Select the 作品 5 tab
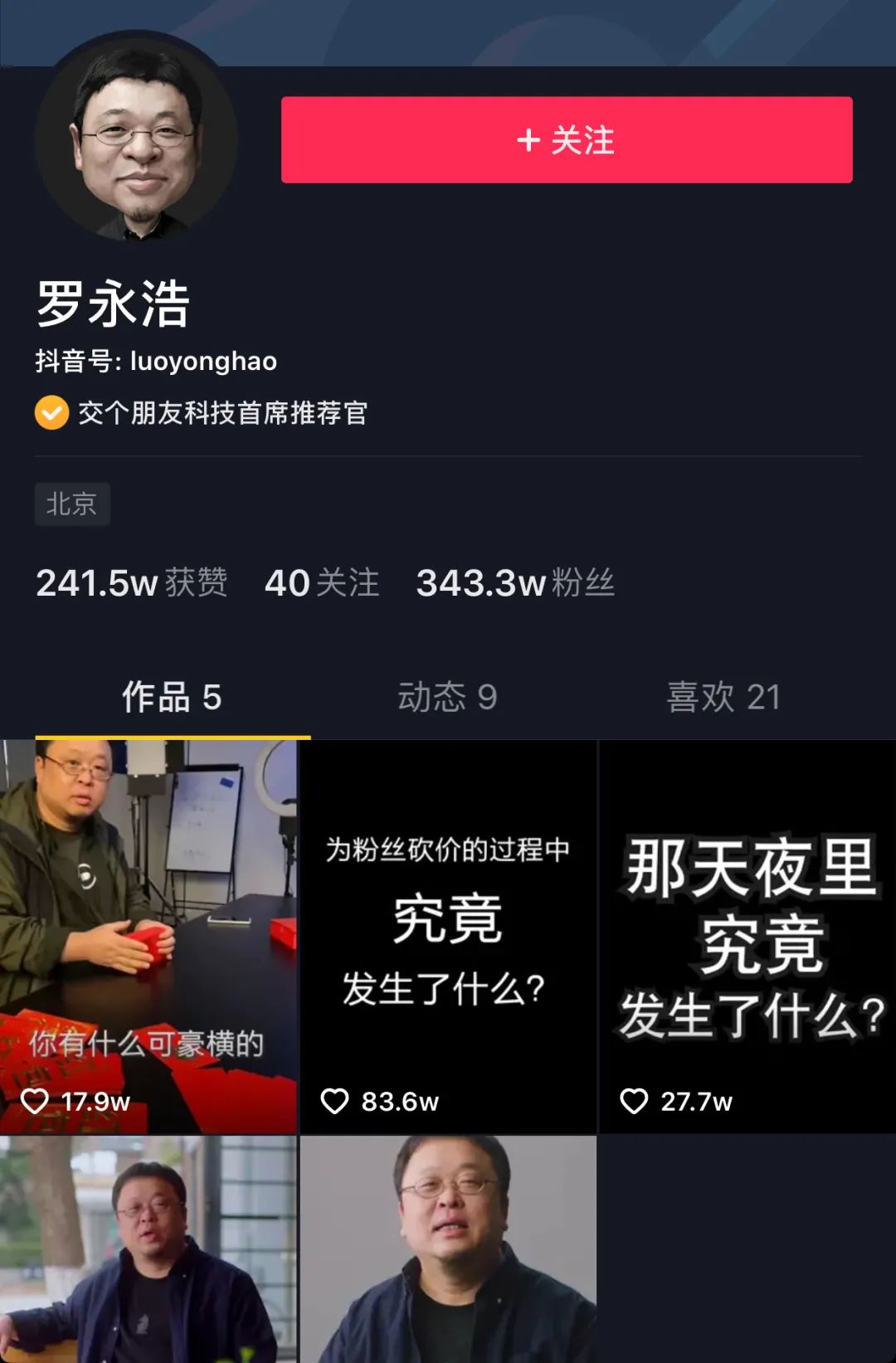896x1363 pixels. [172, 697]
